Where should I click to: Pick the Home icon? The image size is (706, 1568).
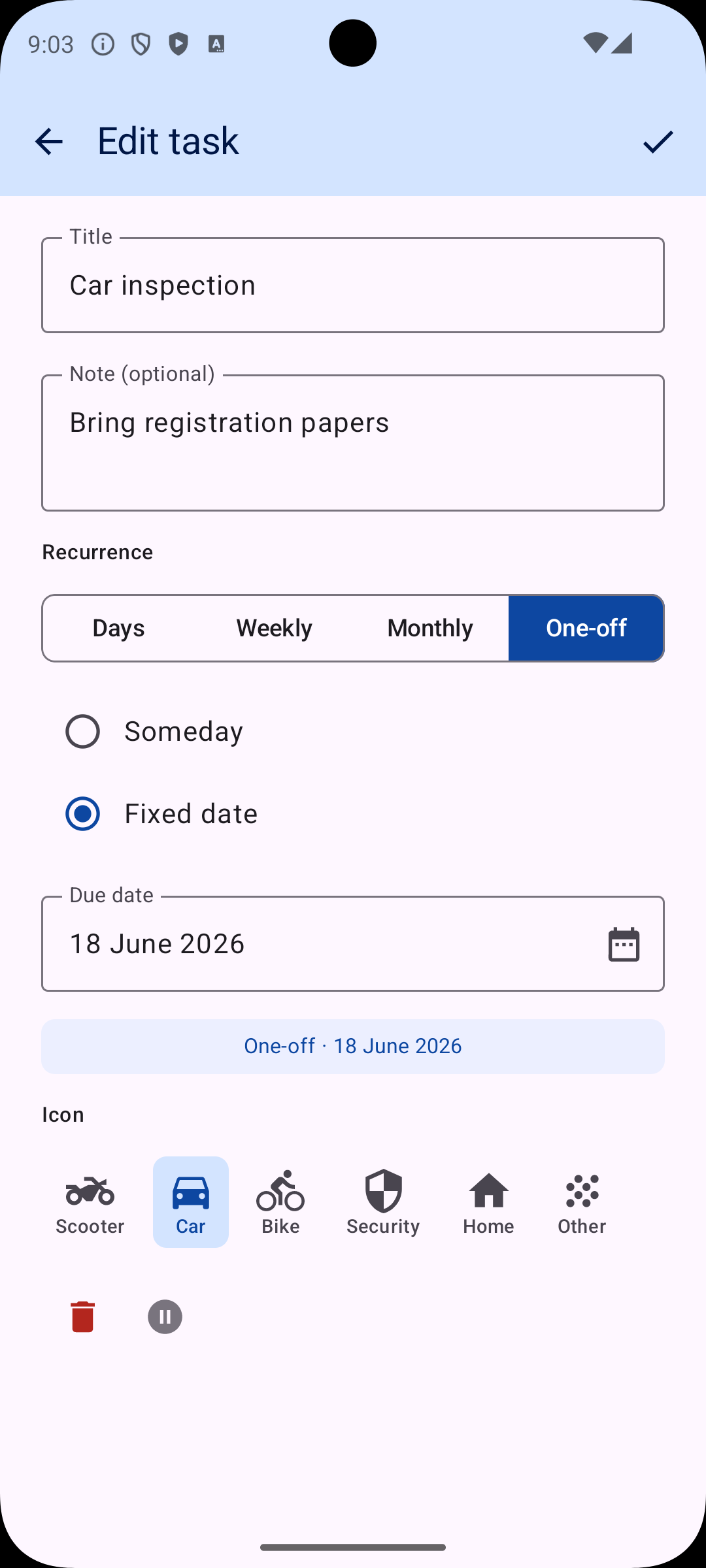[489, 1202]
